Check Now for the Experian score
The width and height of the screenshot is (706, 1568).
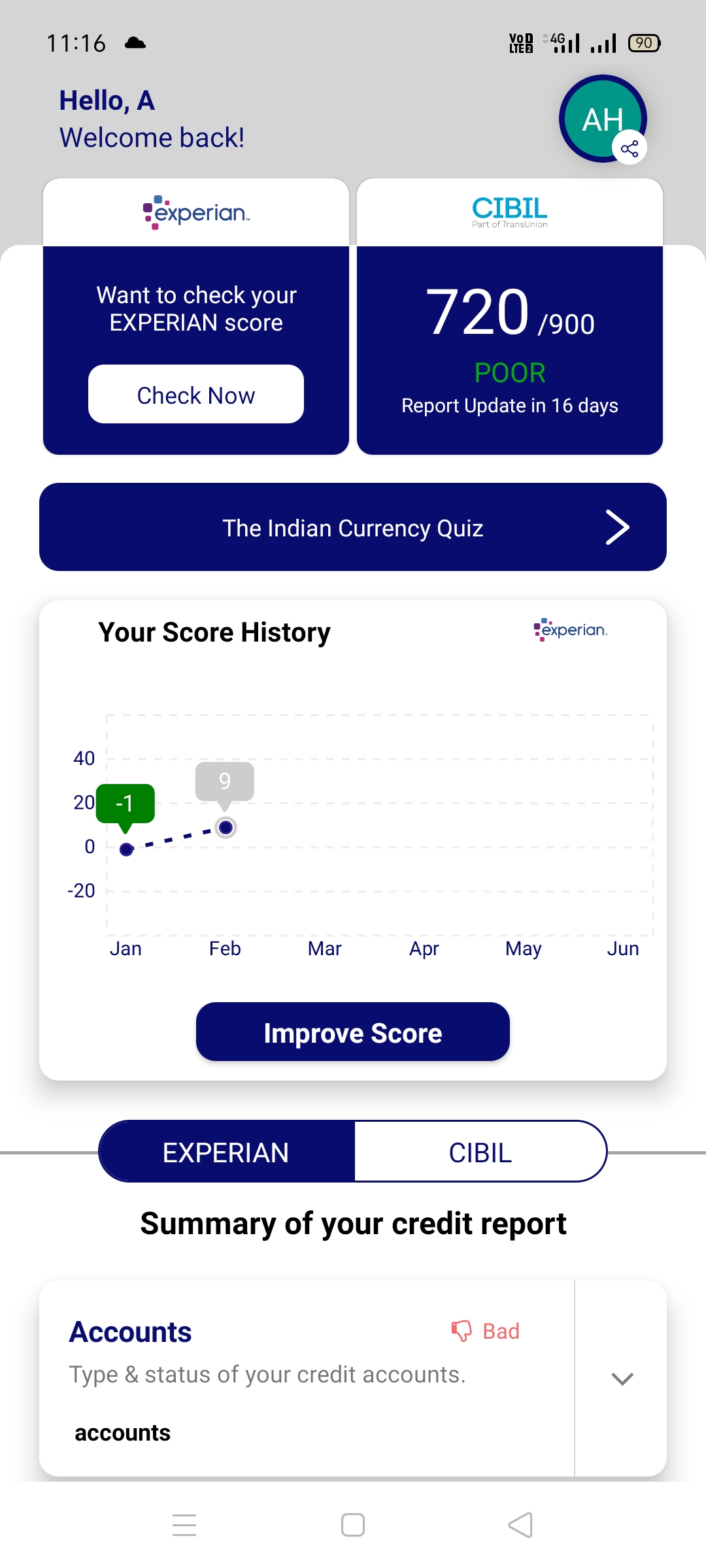pyautogui.click(x=196, y=395)
